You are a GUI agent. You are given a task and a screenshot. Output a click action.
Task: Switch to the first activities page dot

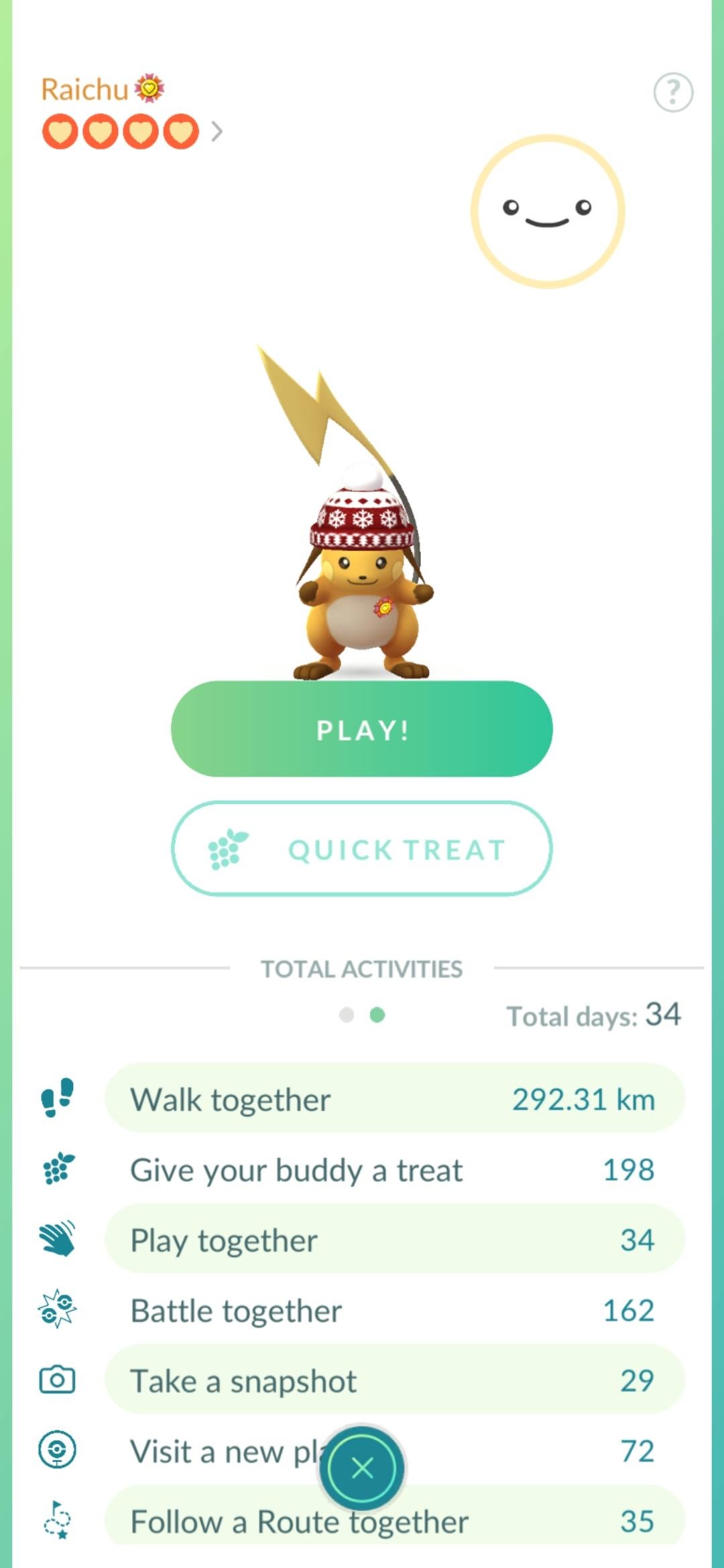click(347, 1015)
